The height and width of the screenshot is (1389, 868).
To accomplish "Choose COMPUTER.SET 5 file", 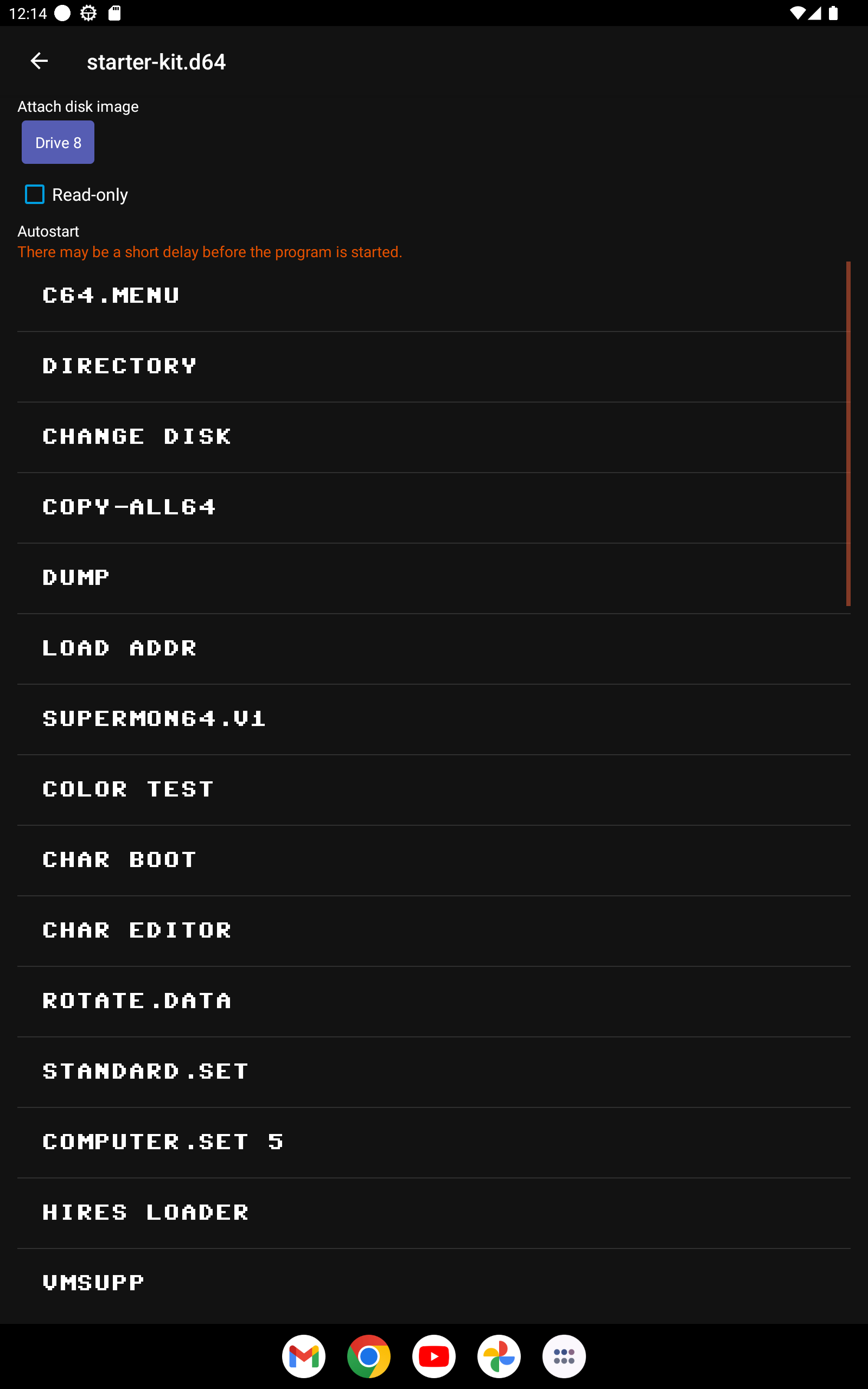I will 163,1142.
